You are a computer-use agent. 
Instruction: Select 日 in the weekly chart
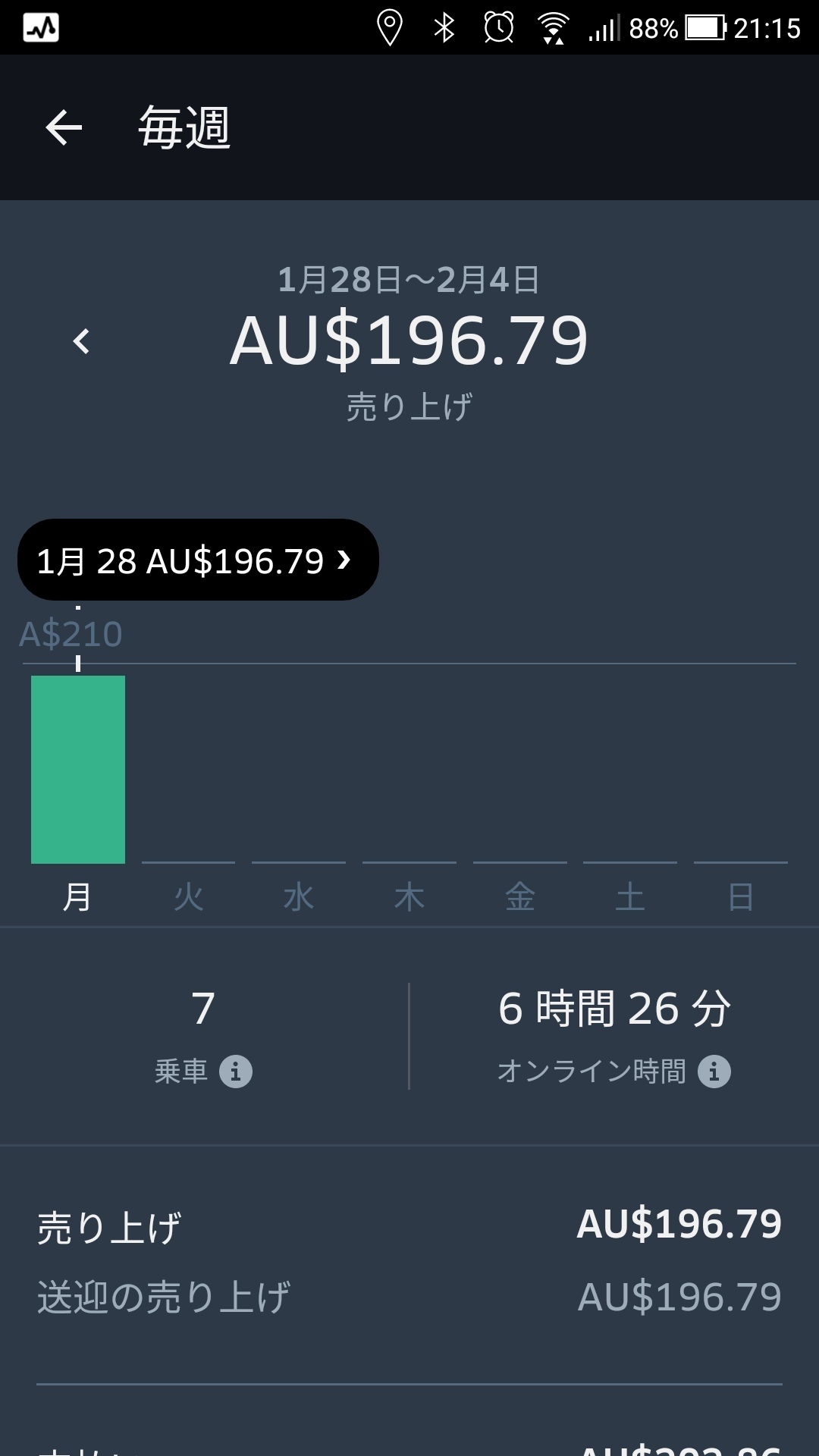[x=741, y=897]
